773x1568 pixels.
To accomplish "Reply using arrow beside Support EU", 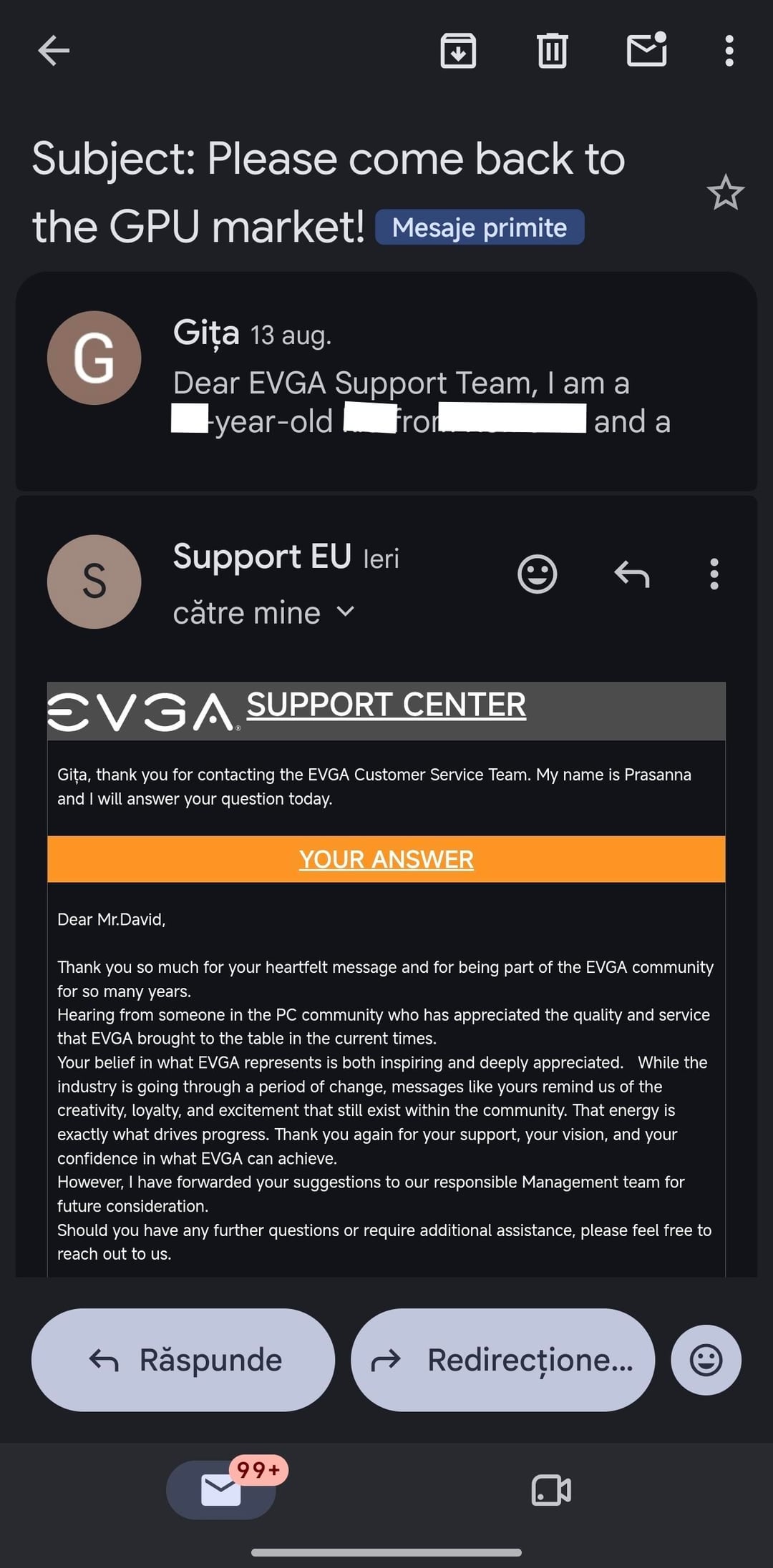I will click(632, 574).
